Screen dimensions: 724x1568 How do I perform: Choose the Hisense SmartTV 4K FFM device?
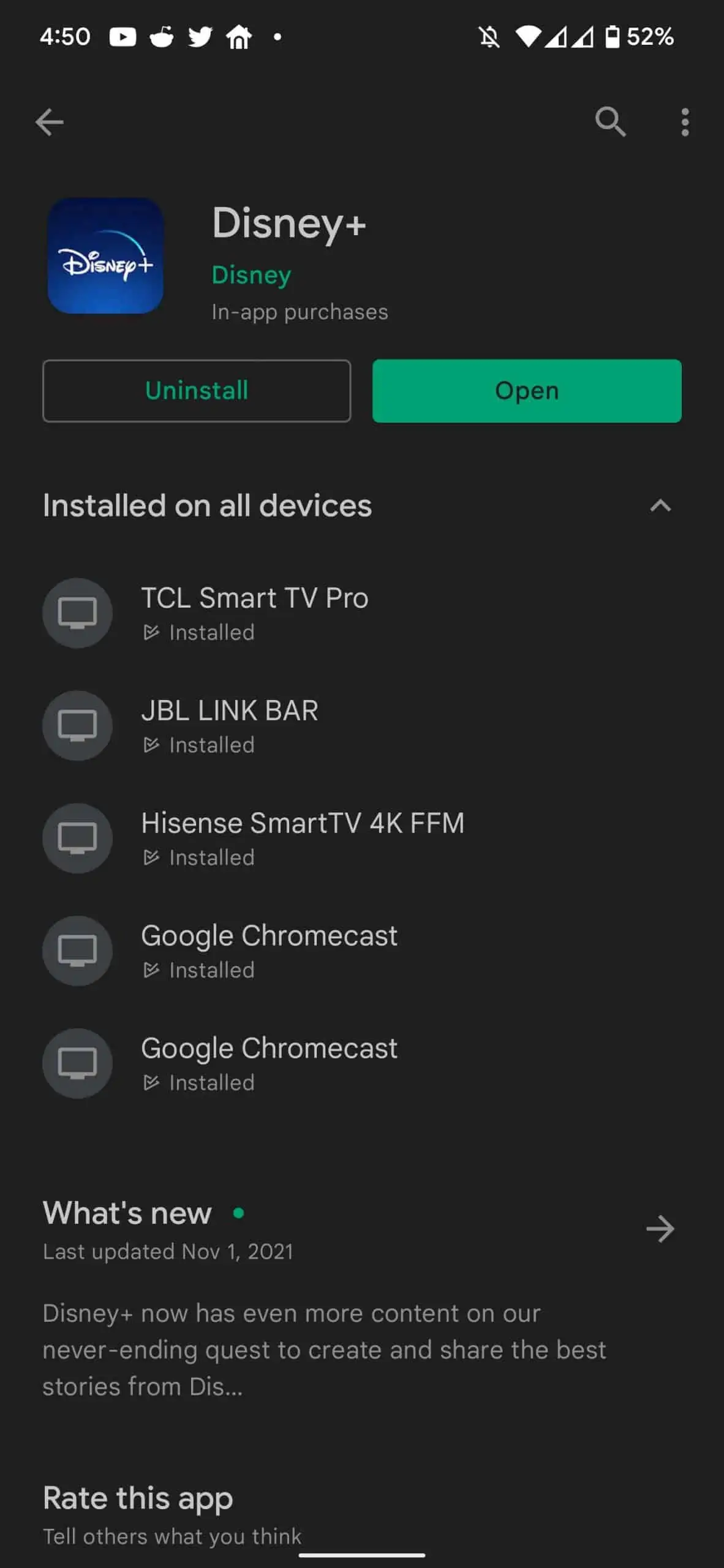pyautogui.click(x=303, y=838)
